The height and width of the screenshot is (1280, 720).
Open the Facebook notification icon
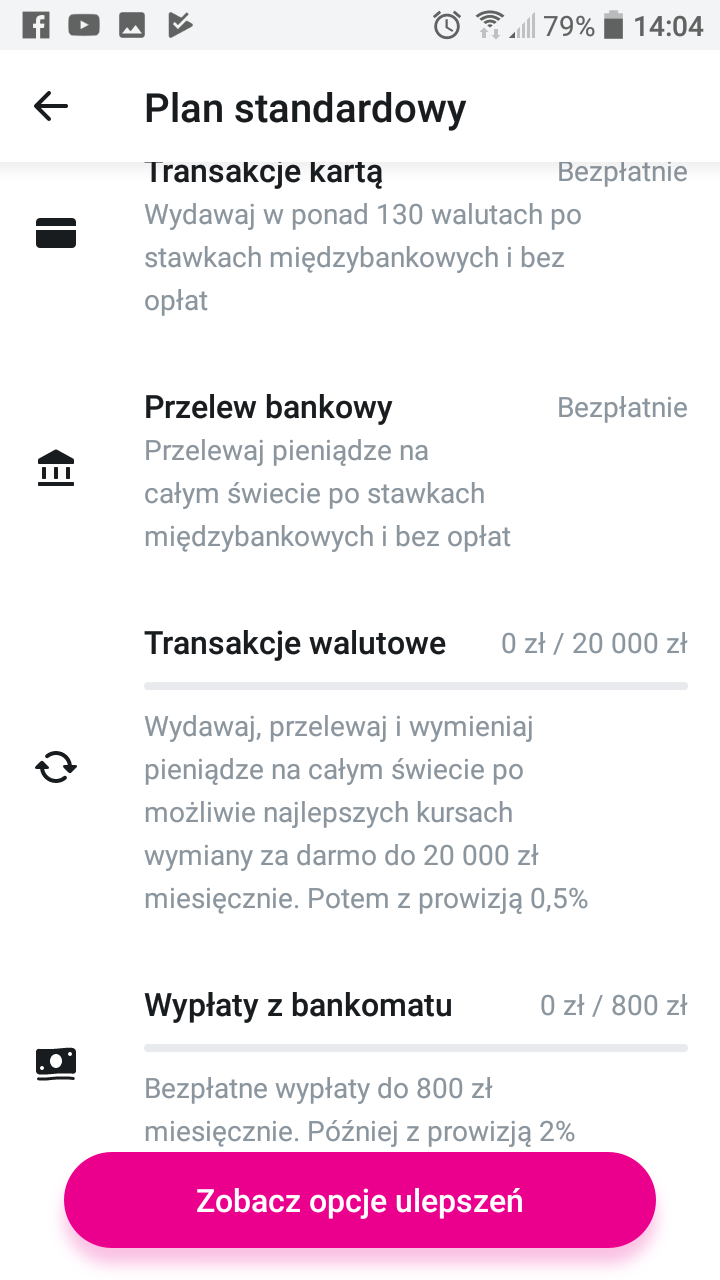tap(36, 25)
